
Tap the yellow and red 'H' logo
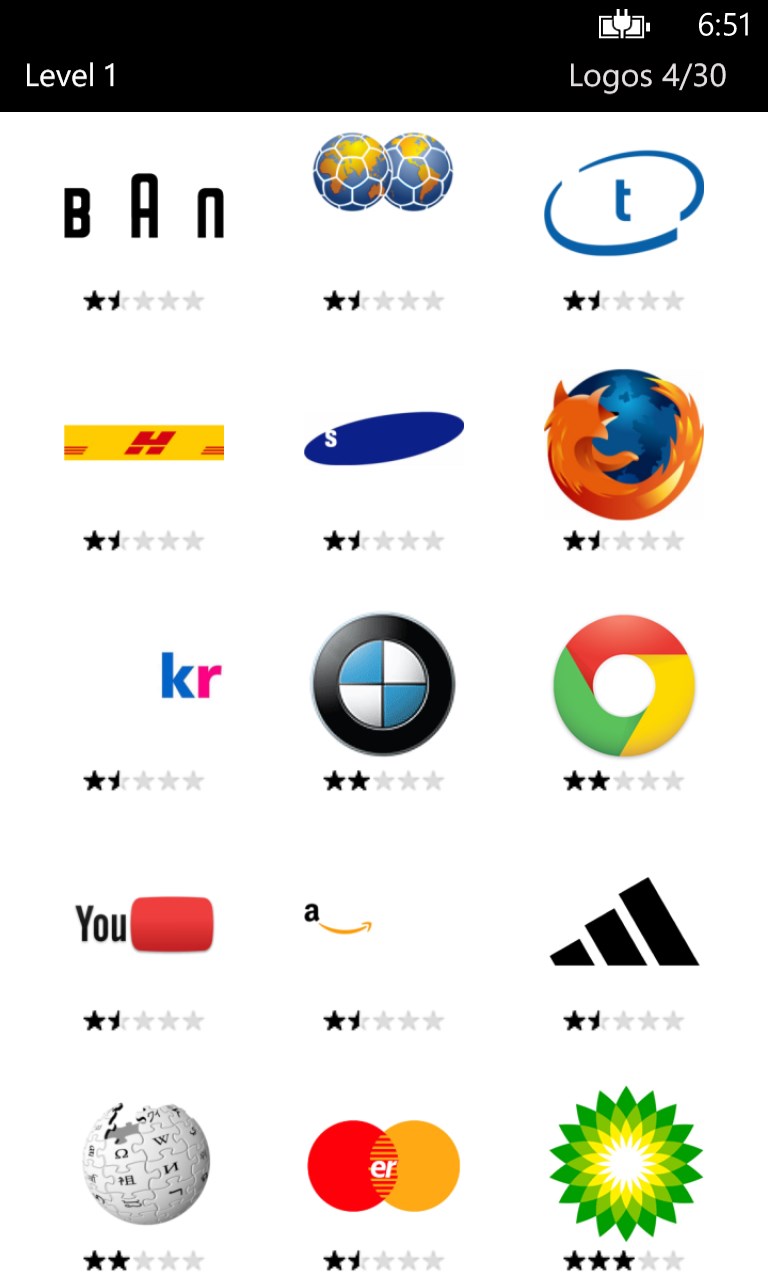click(144, 442)
